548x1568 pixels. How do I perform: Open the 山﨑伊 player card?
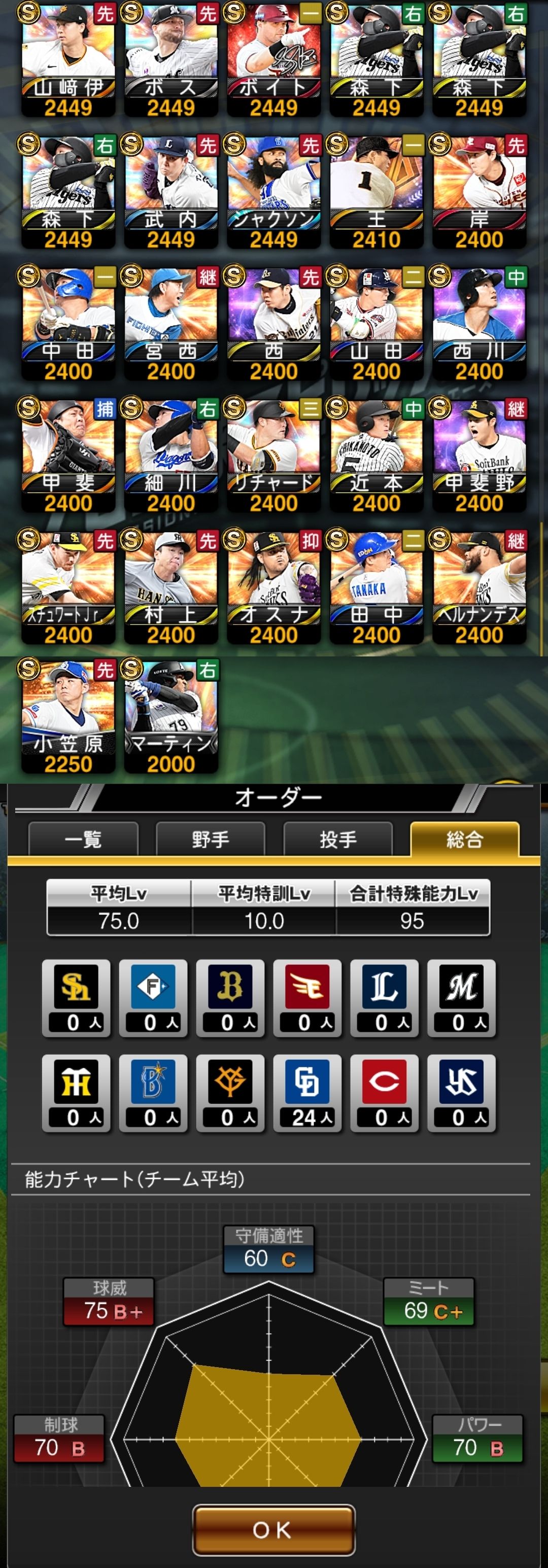pos(68,59)
